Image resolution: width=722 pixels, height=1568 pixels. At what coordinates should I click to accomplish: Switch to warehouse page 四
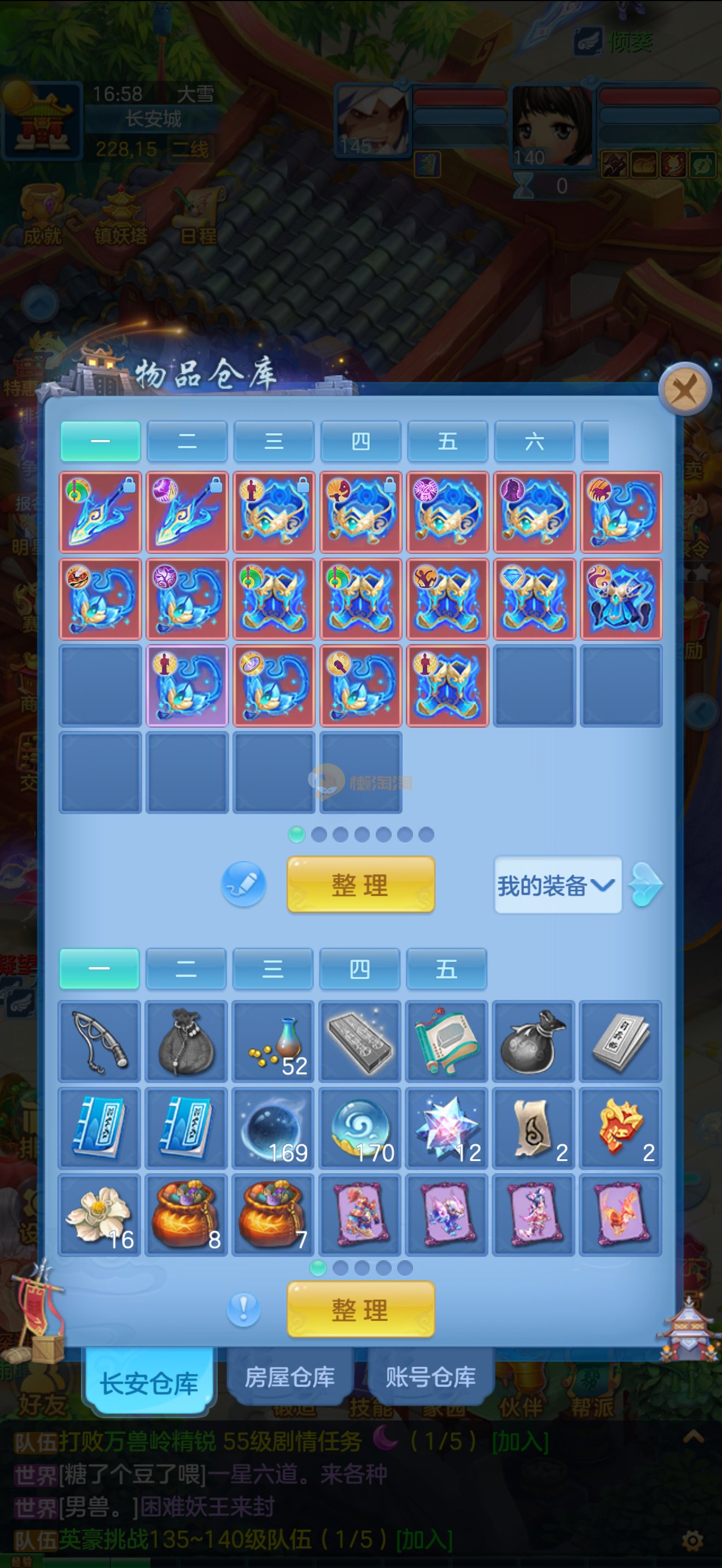pos(360,441)
